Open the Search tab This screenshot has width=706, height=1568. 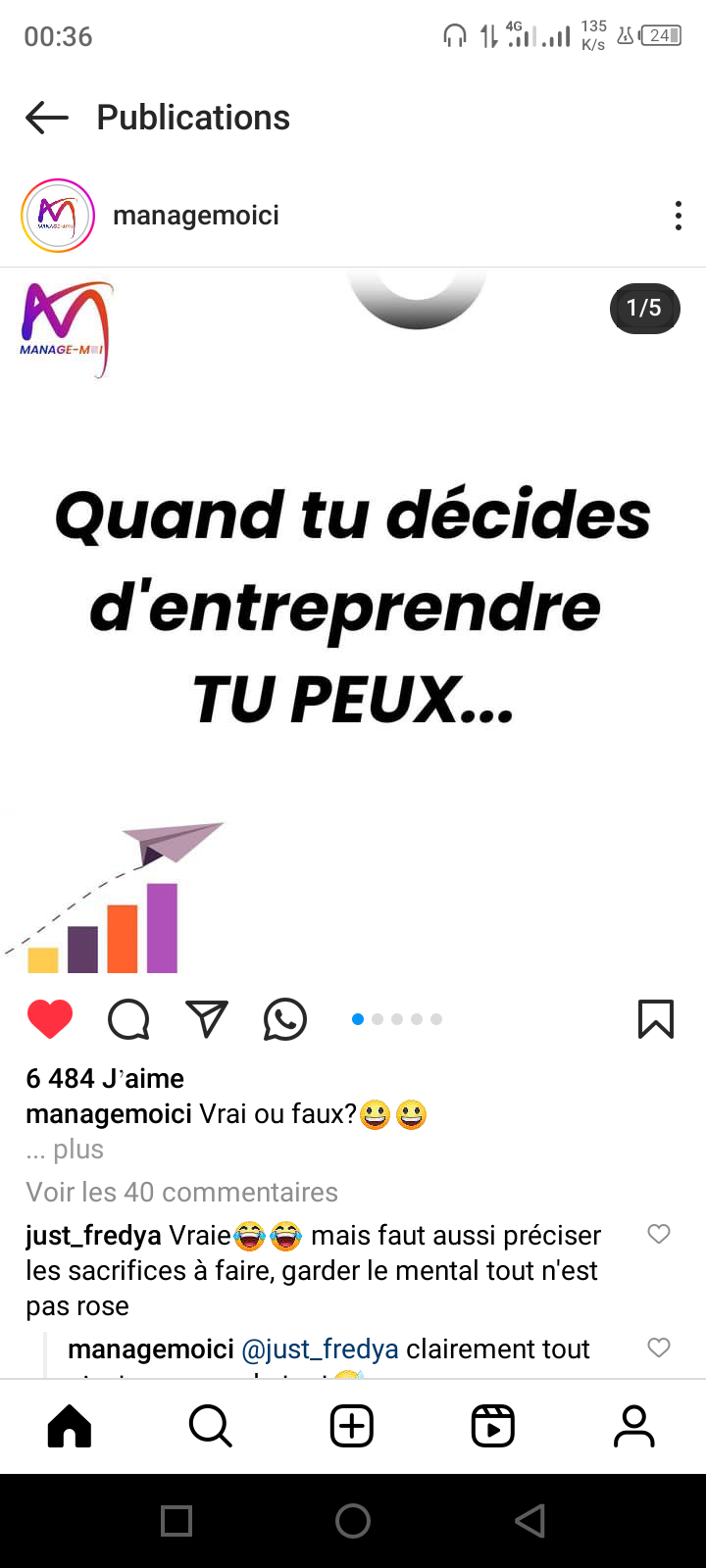[211, 1427]
